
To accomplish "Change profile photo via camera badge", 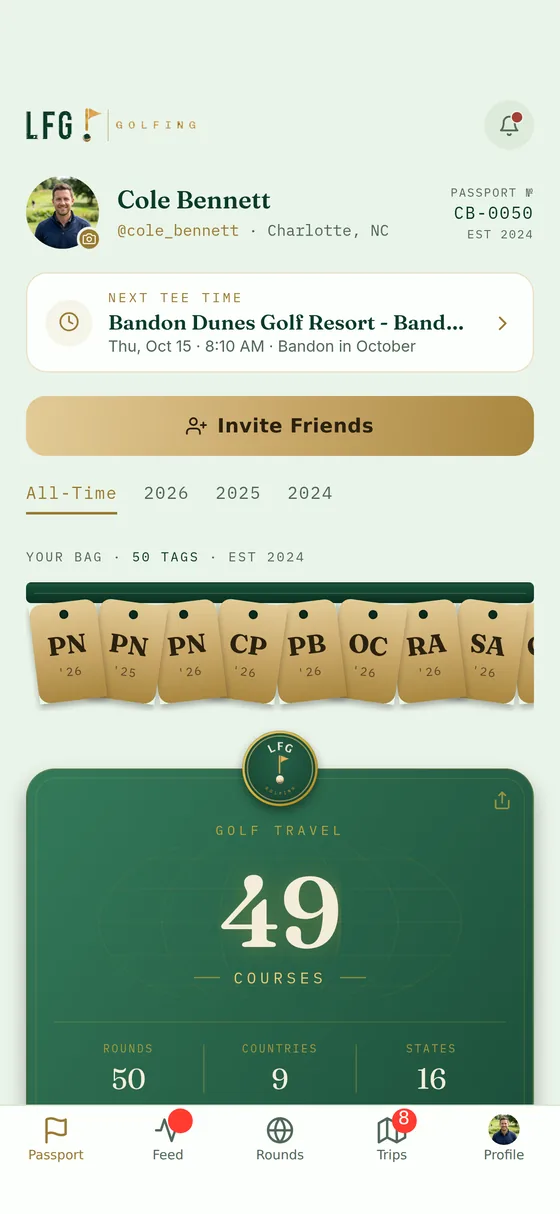I will point(89,239).
